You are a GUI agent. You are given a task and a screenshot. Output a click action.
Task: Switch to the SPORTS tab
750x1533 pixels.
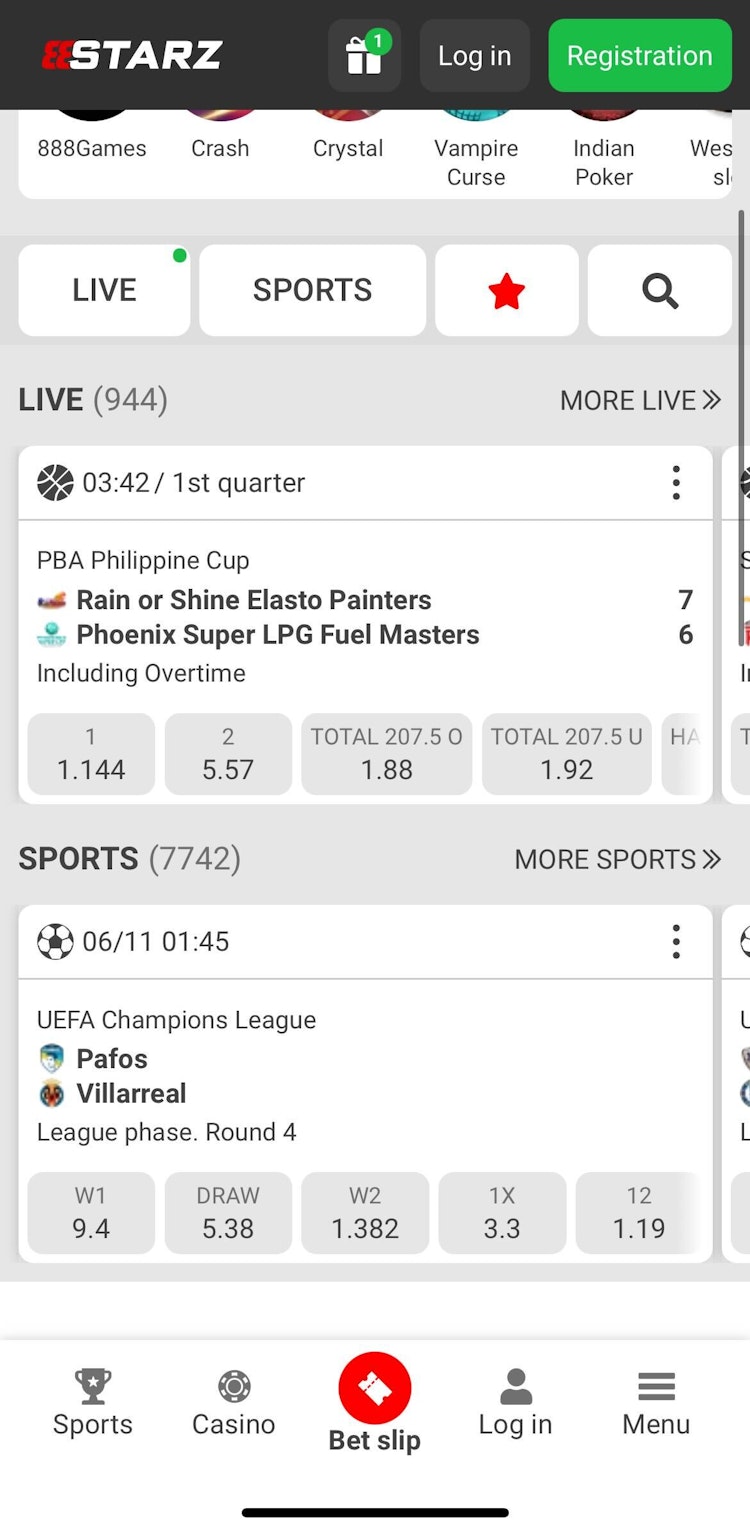pyautogui.click(x=312, y=290)
